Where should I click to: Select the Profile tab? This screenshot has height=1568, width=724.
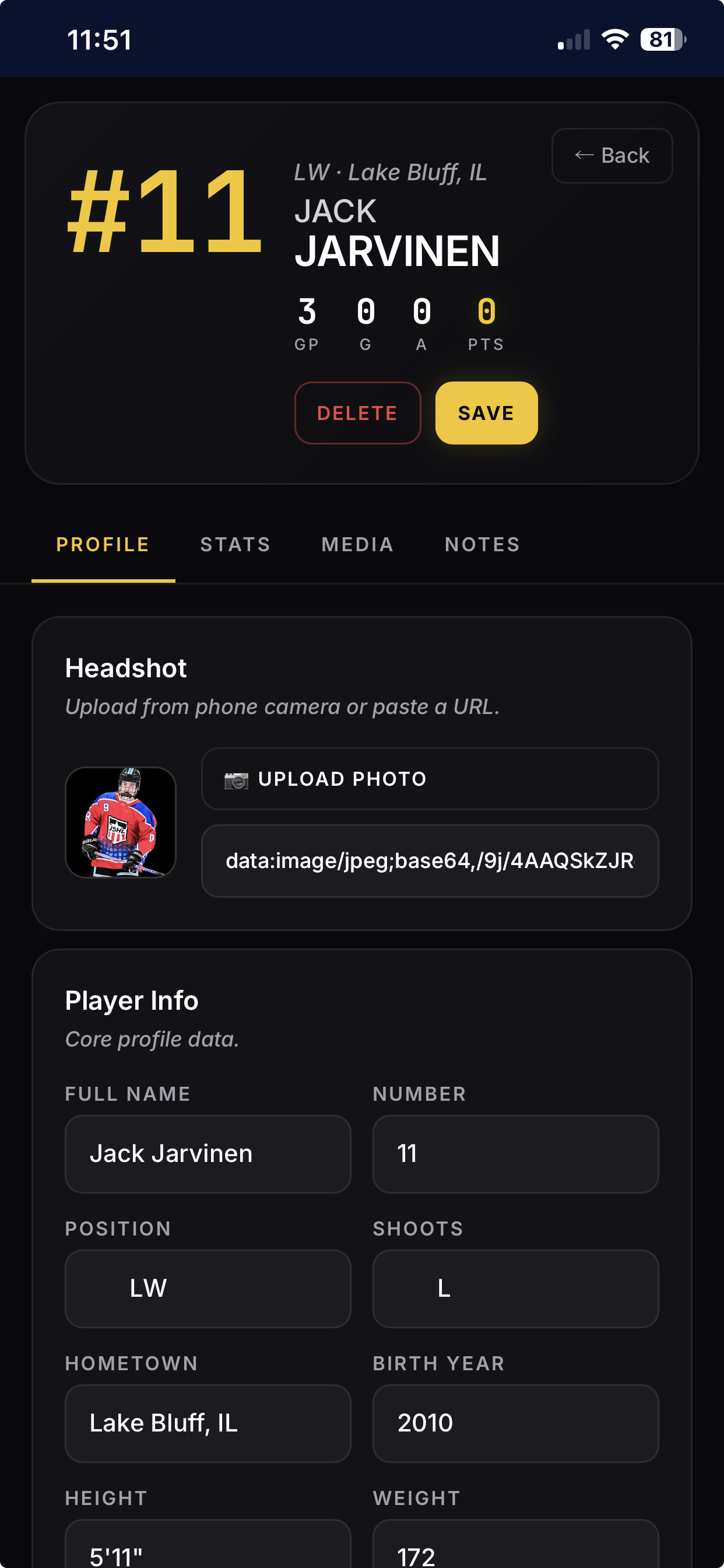point(103,545)
